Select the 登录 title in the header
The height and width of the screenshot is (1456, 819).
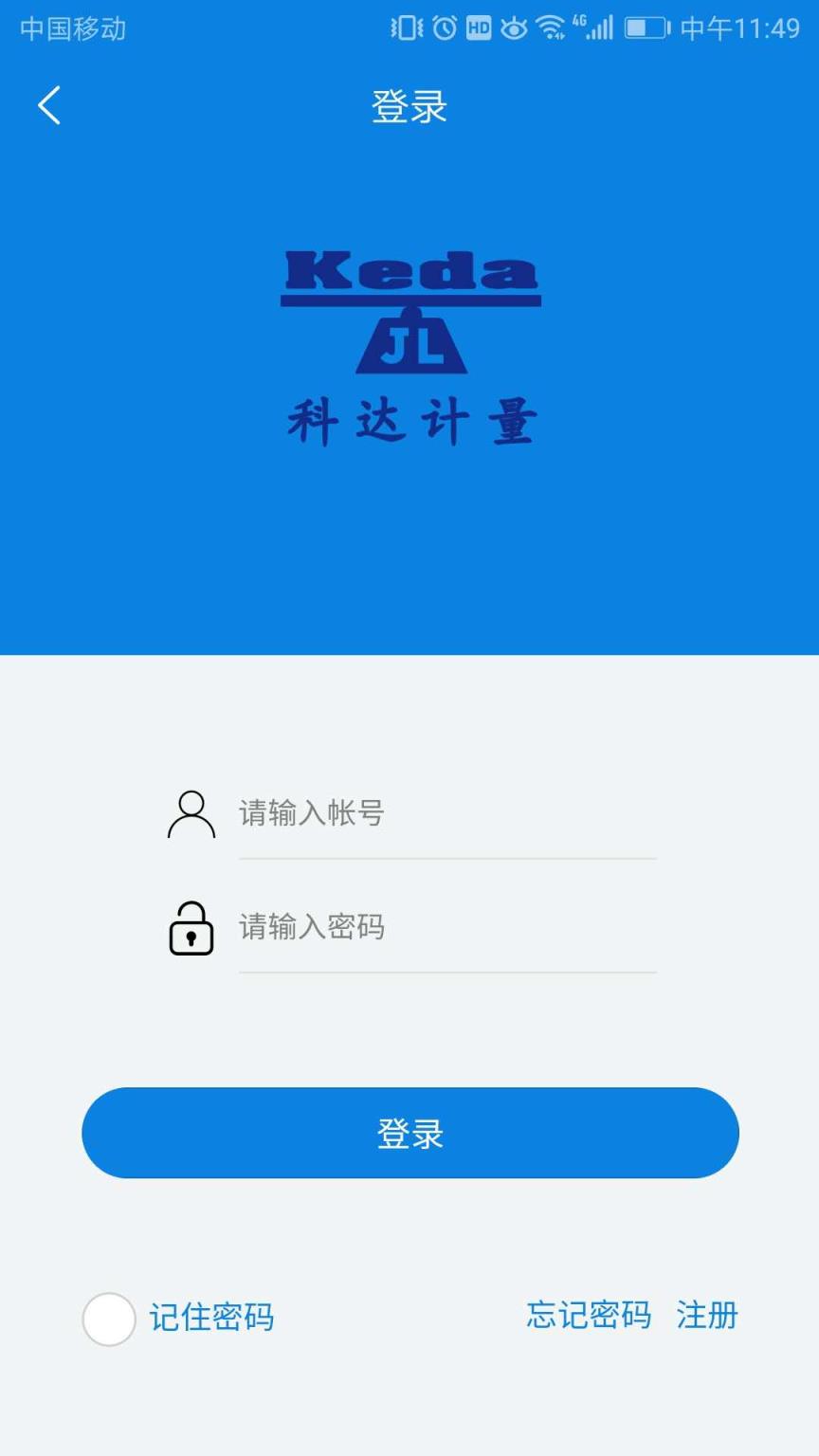(x=409, y=107)
